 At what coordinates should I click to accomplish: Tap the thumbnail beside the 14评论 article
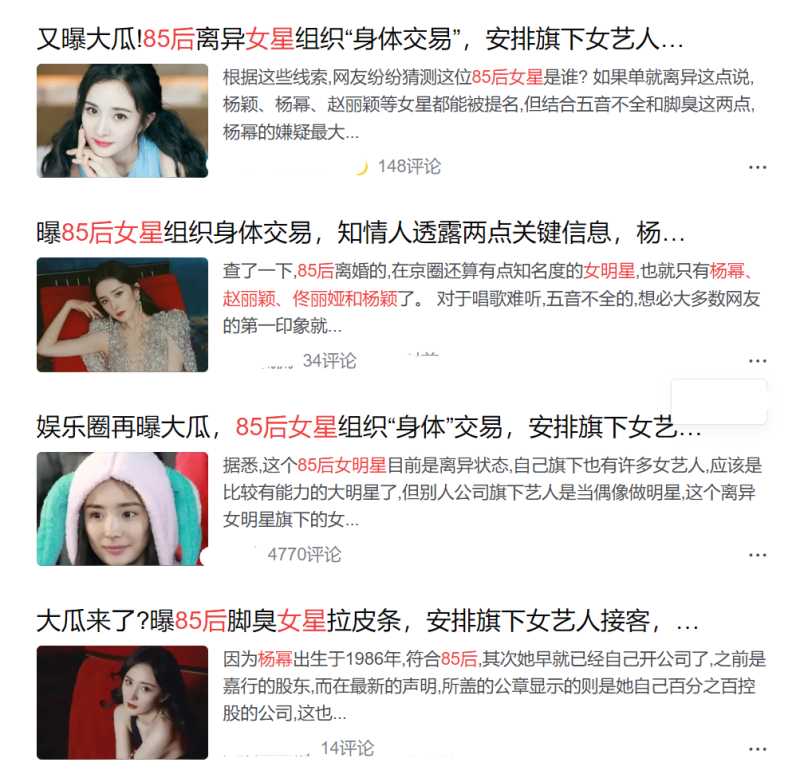122,702
